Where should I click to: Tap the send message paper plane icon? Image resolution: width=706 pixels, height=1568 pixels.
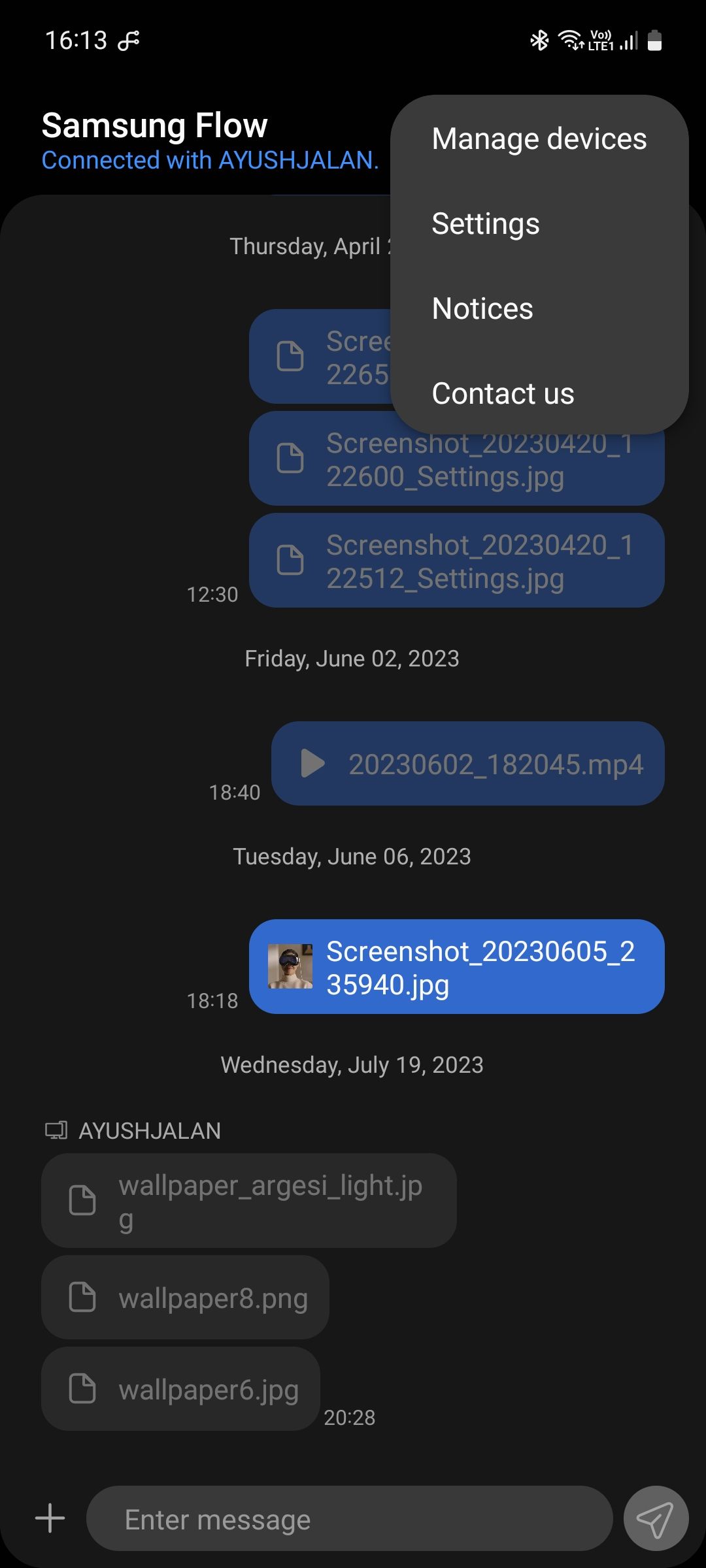click(x=656, y=1518)
